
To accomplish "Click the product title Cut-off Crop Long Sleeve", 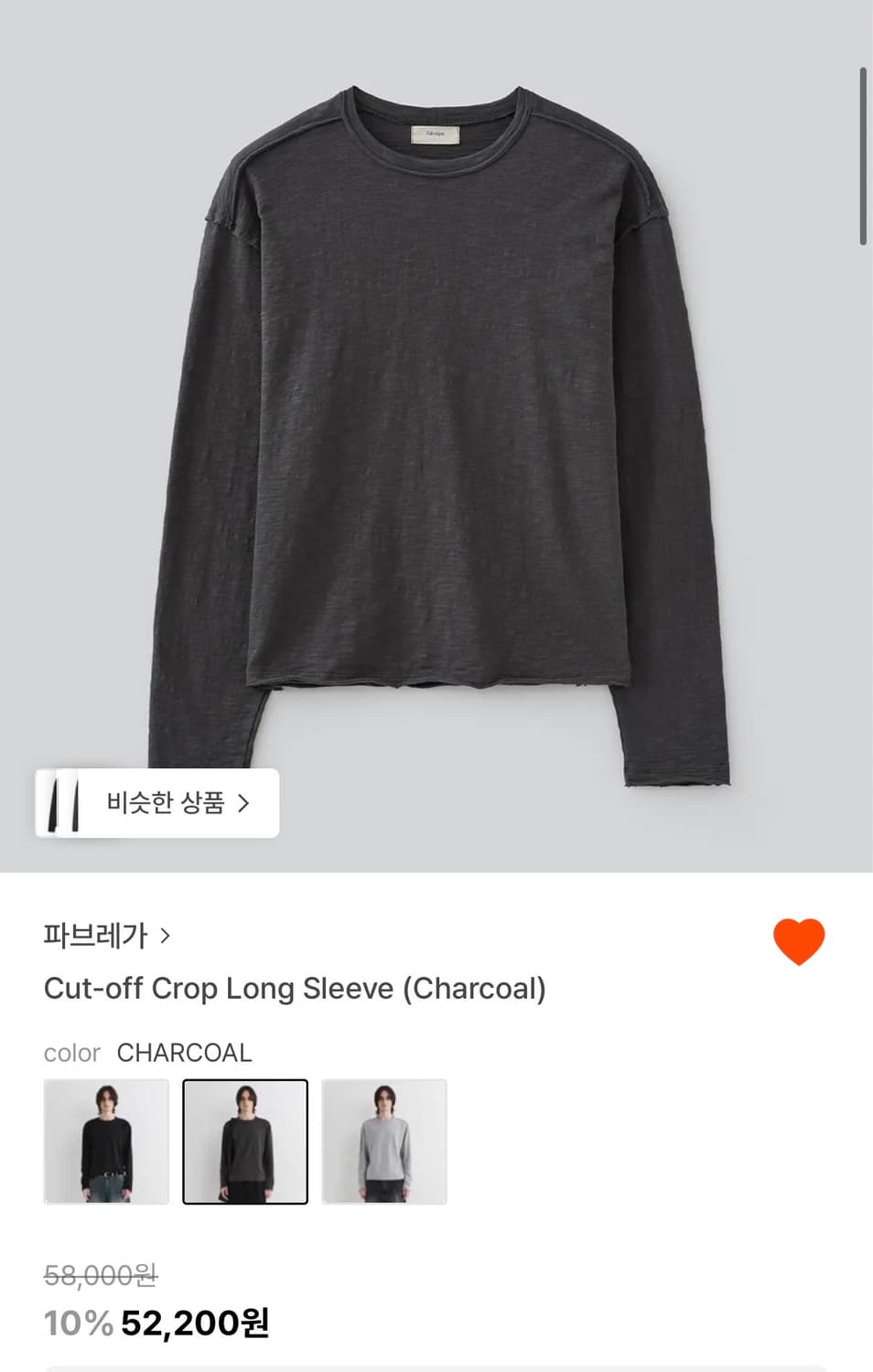I will pos(295,989).
